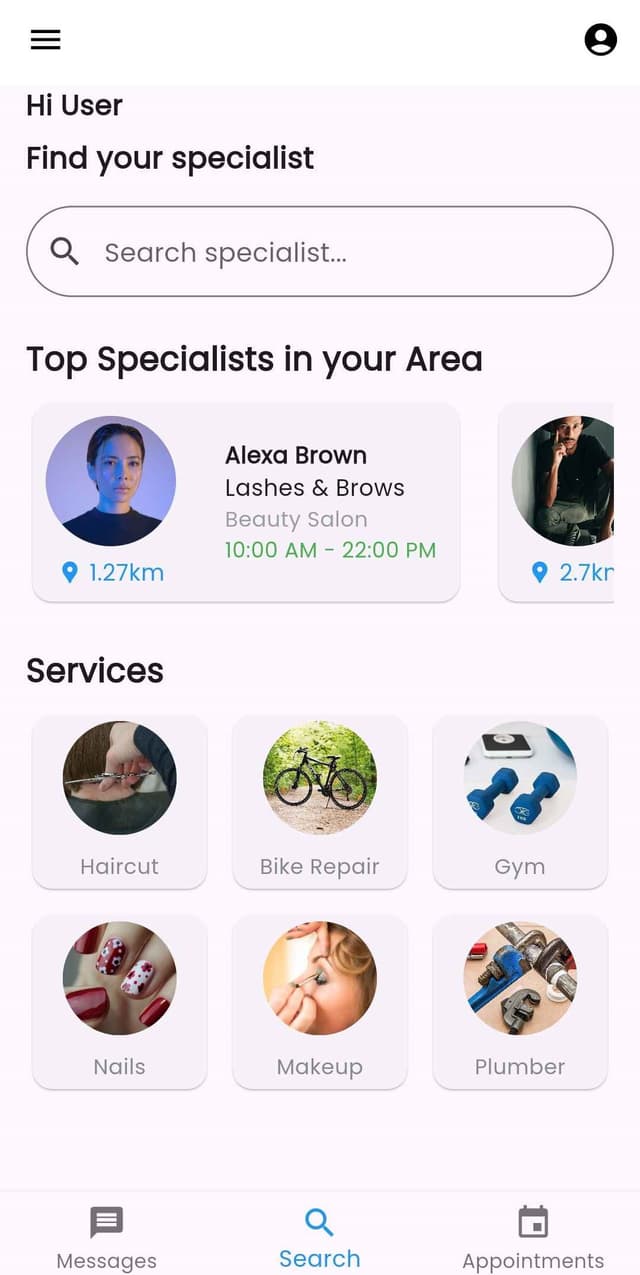Choose the Bike Repair service
The height and width of the screenshot is (1275, 640).
[320, 802]
